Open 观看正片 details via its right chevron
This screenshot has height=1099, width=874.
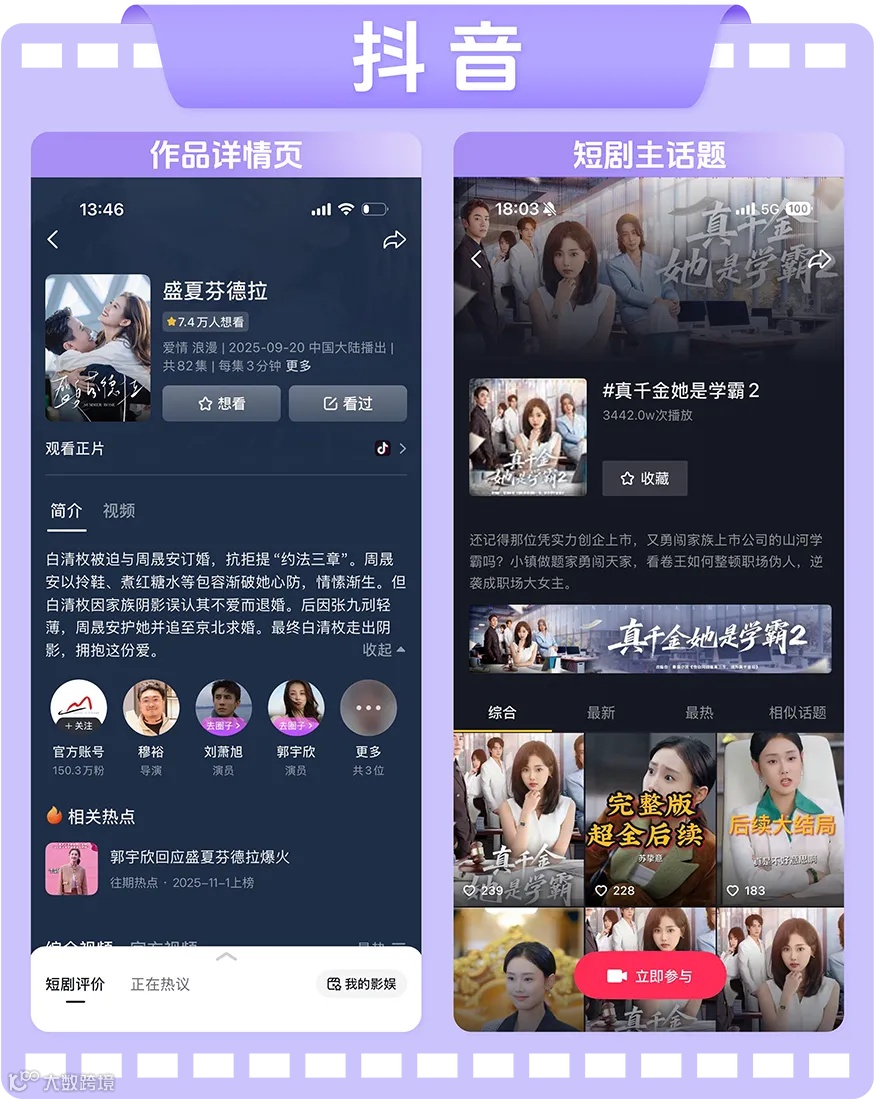pos(404,449)
